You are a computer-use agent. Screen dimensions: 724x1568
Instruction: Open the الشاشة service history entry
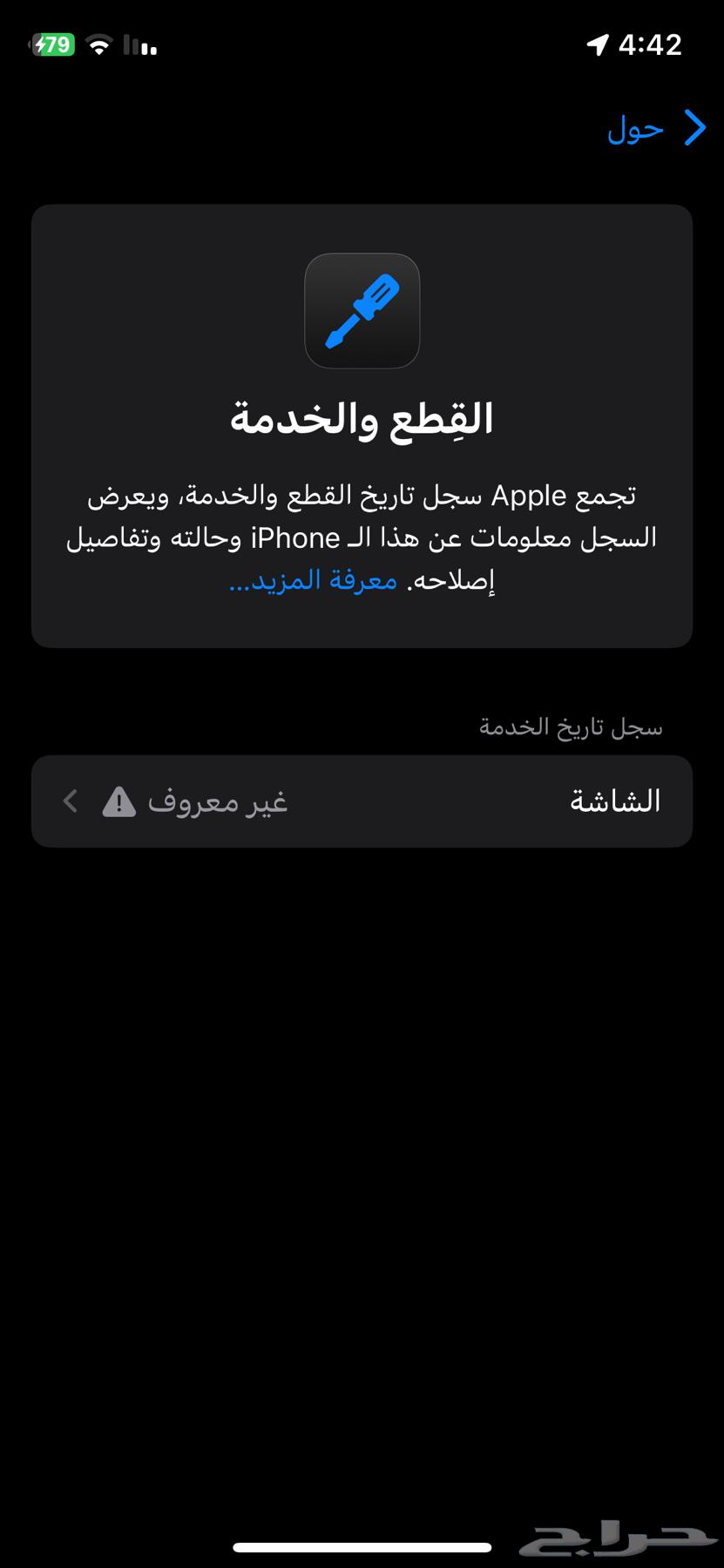(362, 801)
